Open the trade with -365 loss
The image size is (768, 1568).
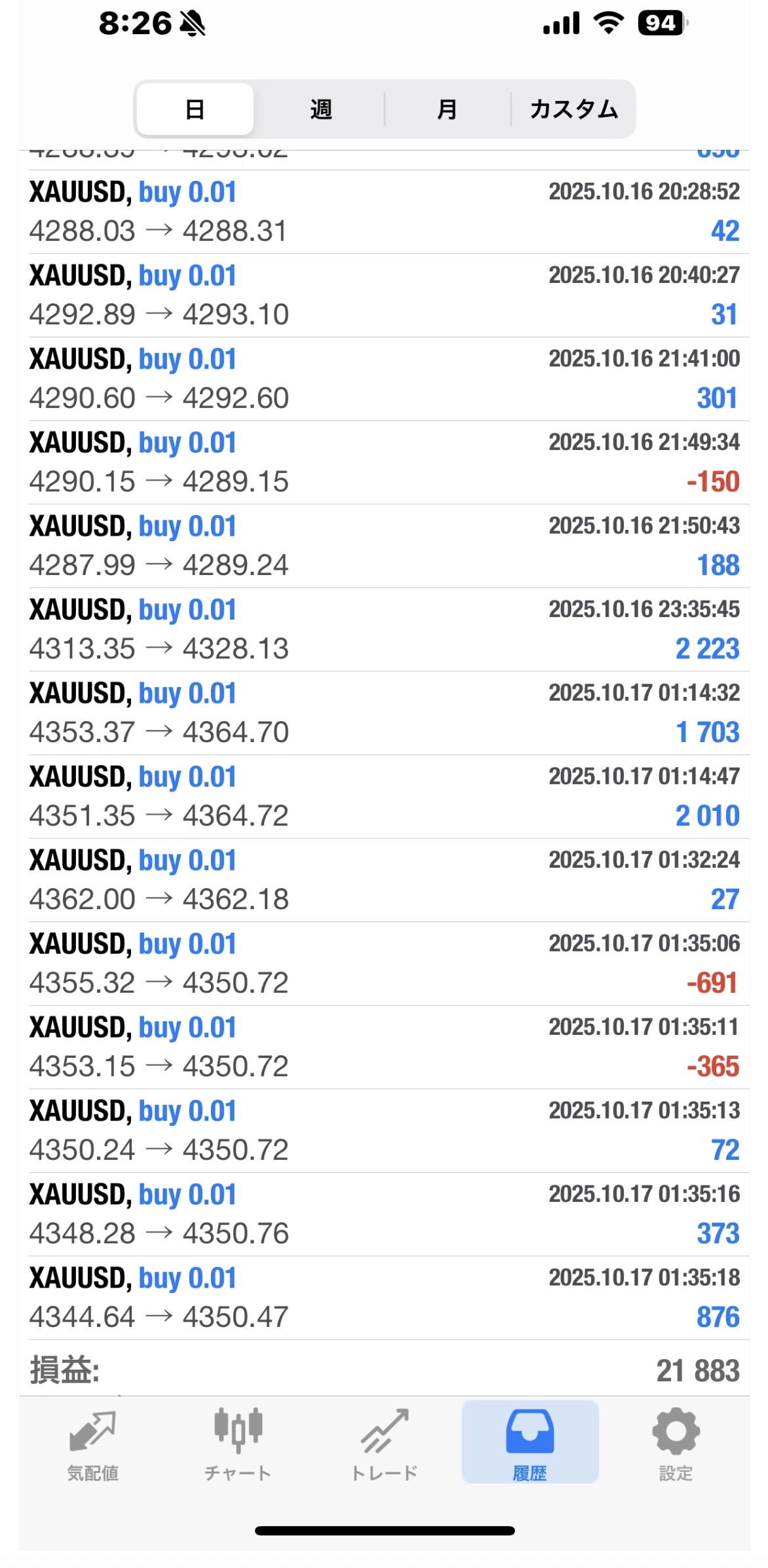pos(384,1047)
